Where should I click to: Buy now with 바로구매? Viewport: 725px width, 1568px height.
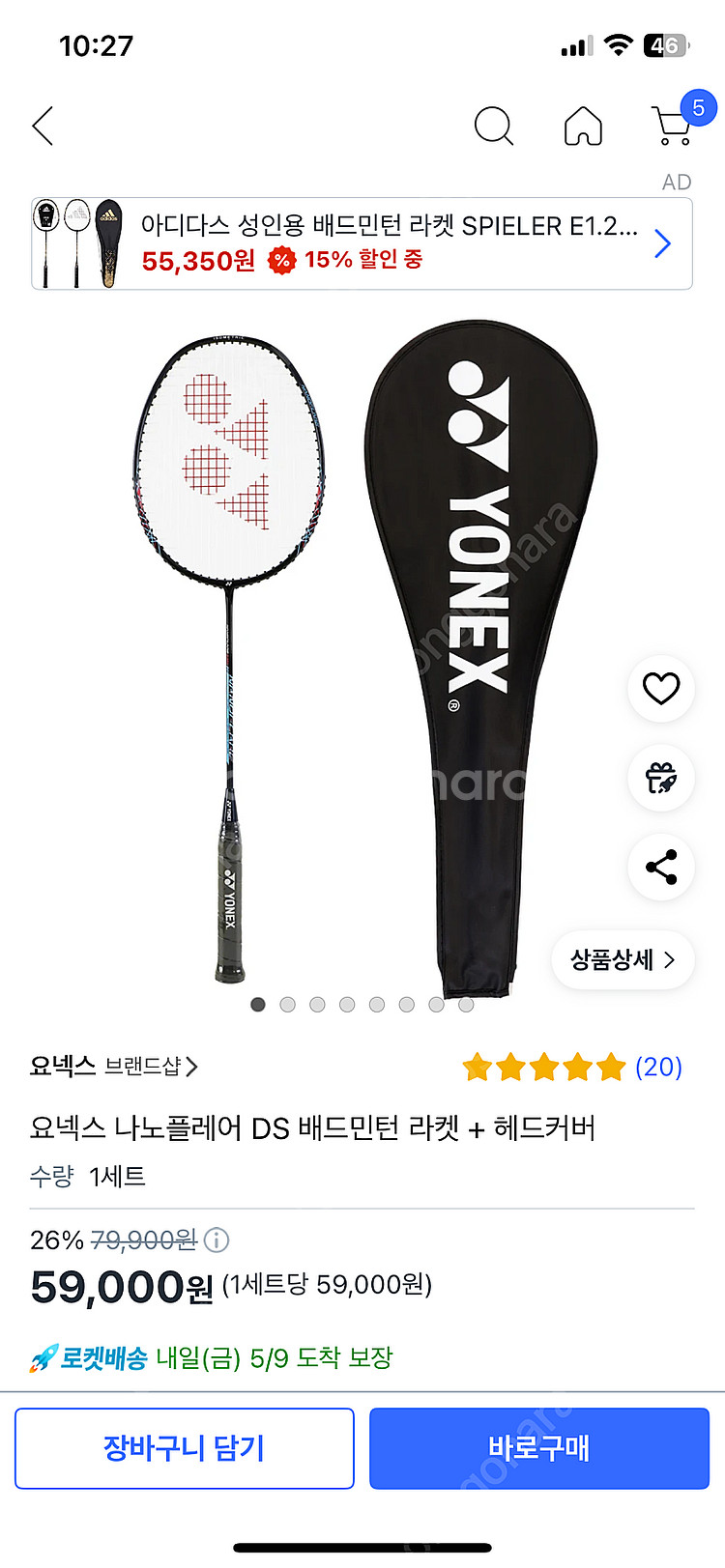point(539,1448)
